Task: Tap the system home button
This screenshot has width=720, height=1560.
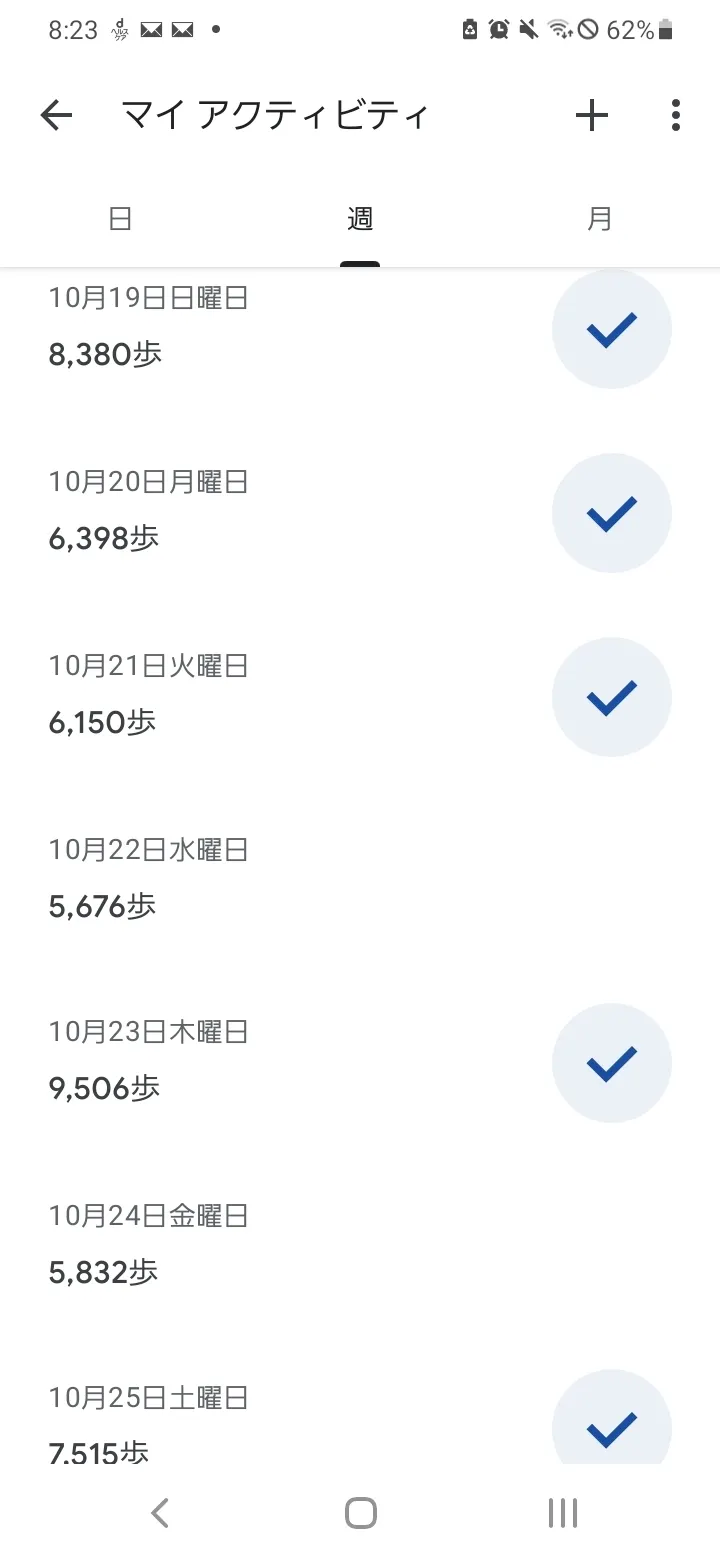Action: coord(360,1513)
